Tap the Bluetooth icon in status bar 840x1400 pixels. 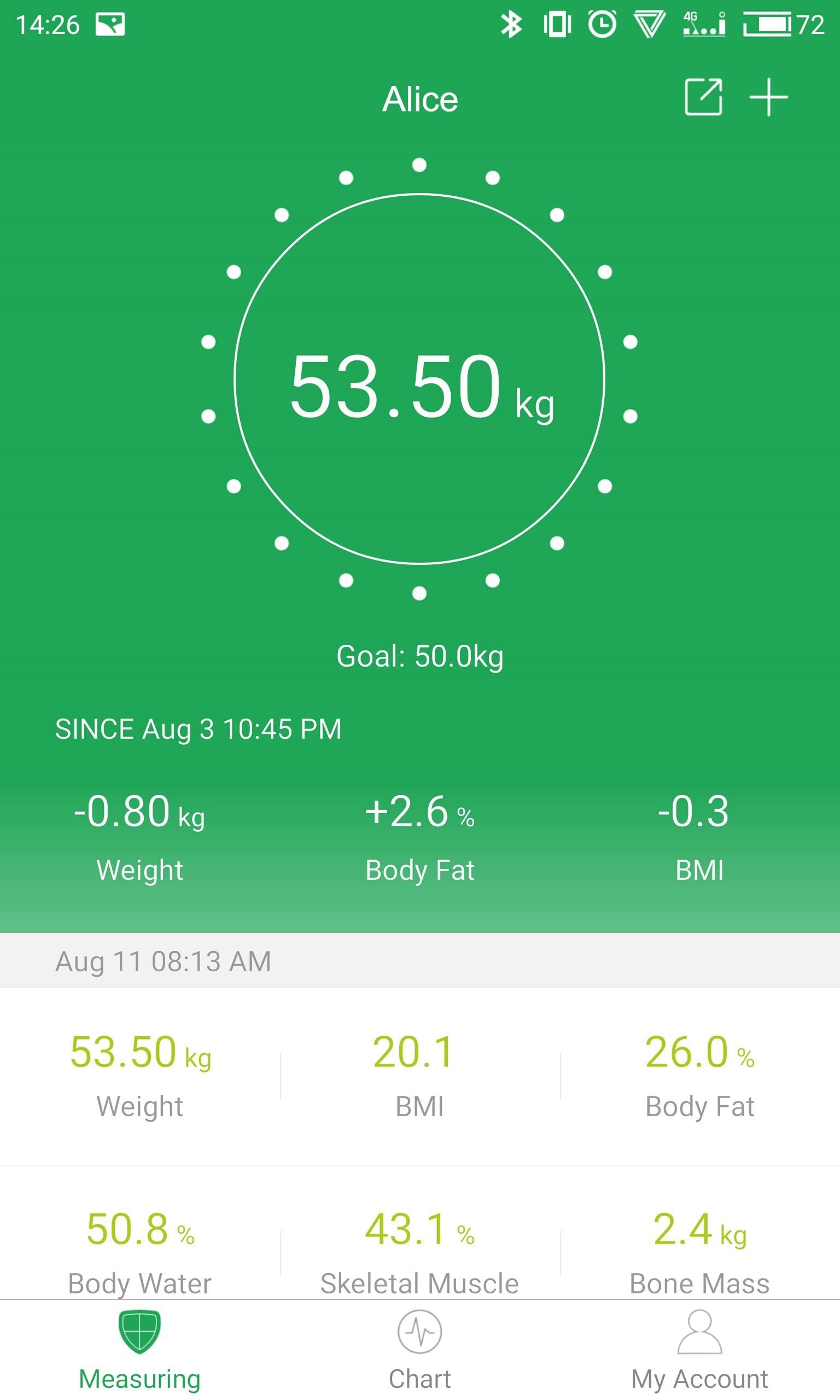[512, 24]
